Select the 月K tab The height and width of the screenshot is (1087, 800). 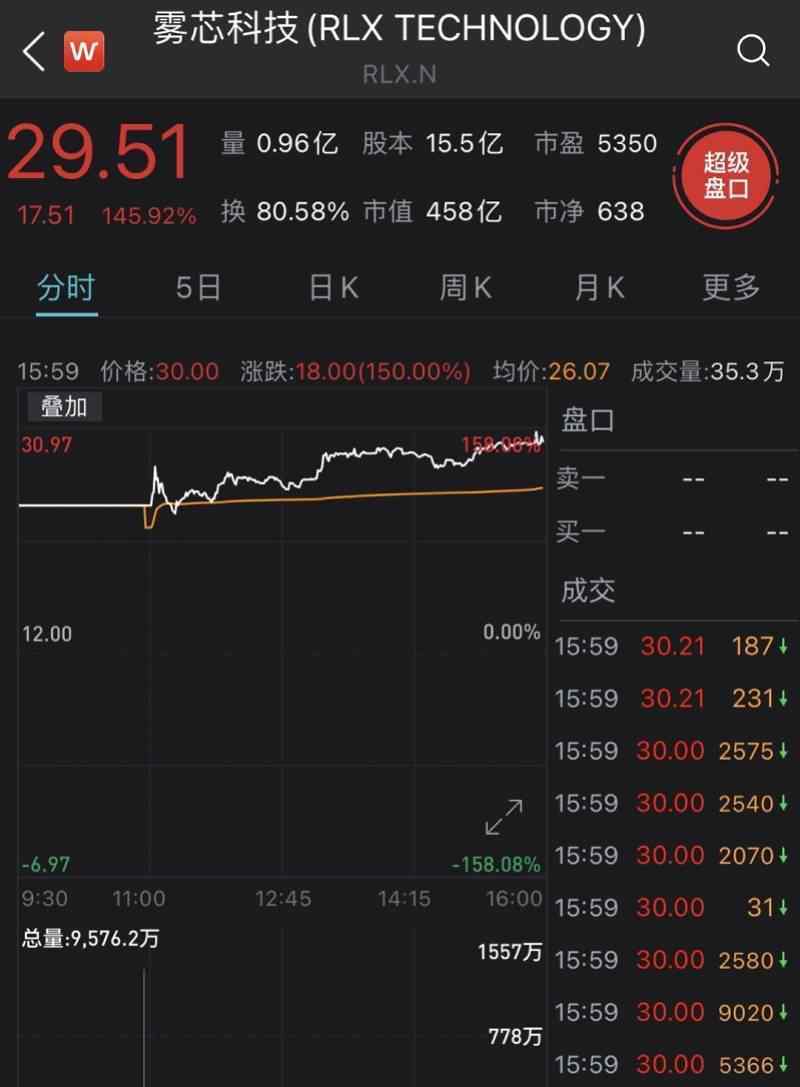tap(599, 288)
